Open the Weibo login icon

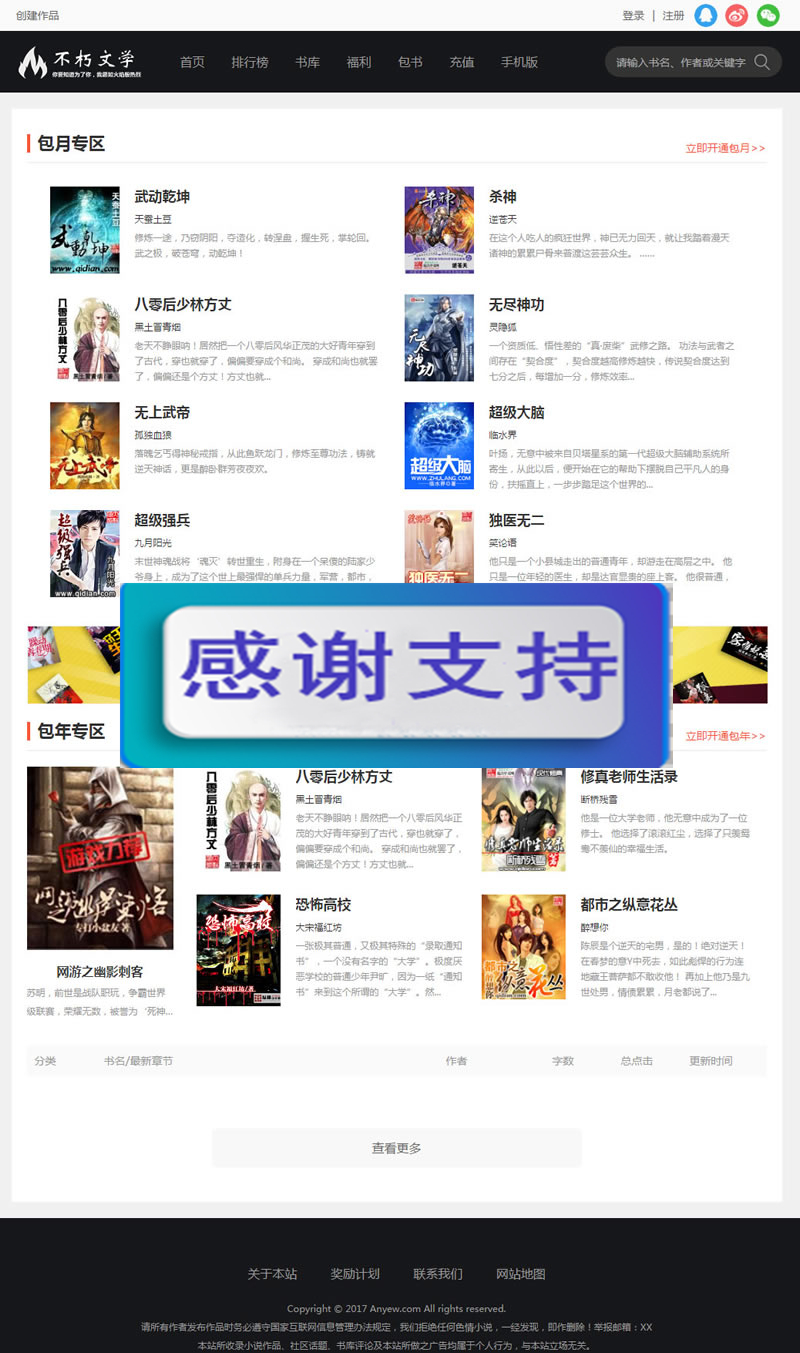point(736,15)
